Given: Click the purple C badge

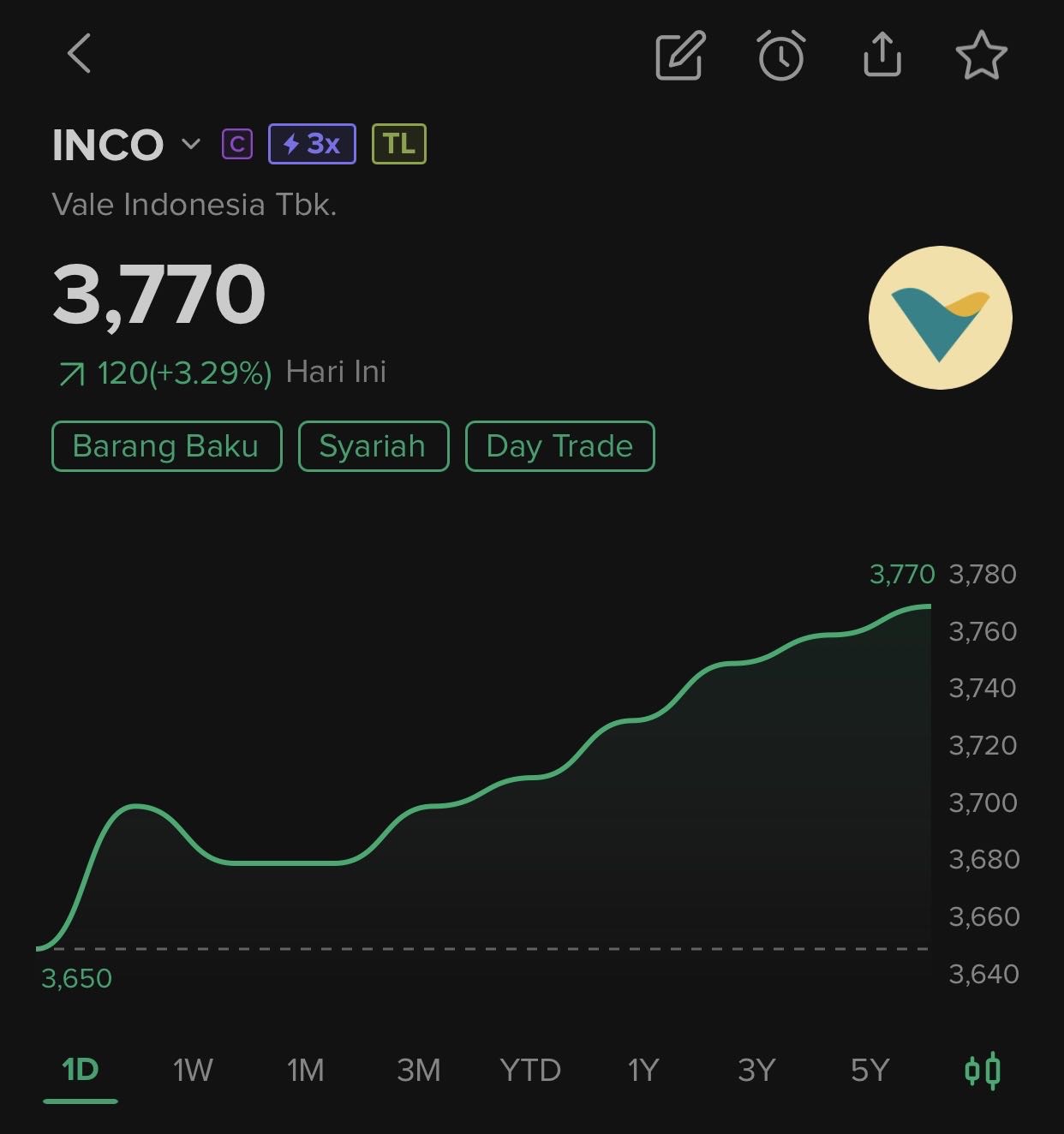Looking at the screenshot, I should coord(236,143).
